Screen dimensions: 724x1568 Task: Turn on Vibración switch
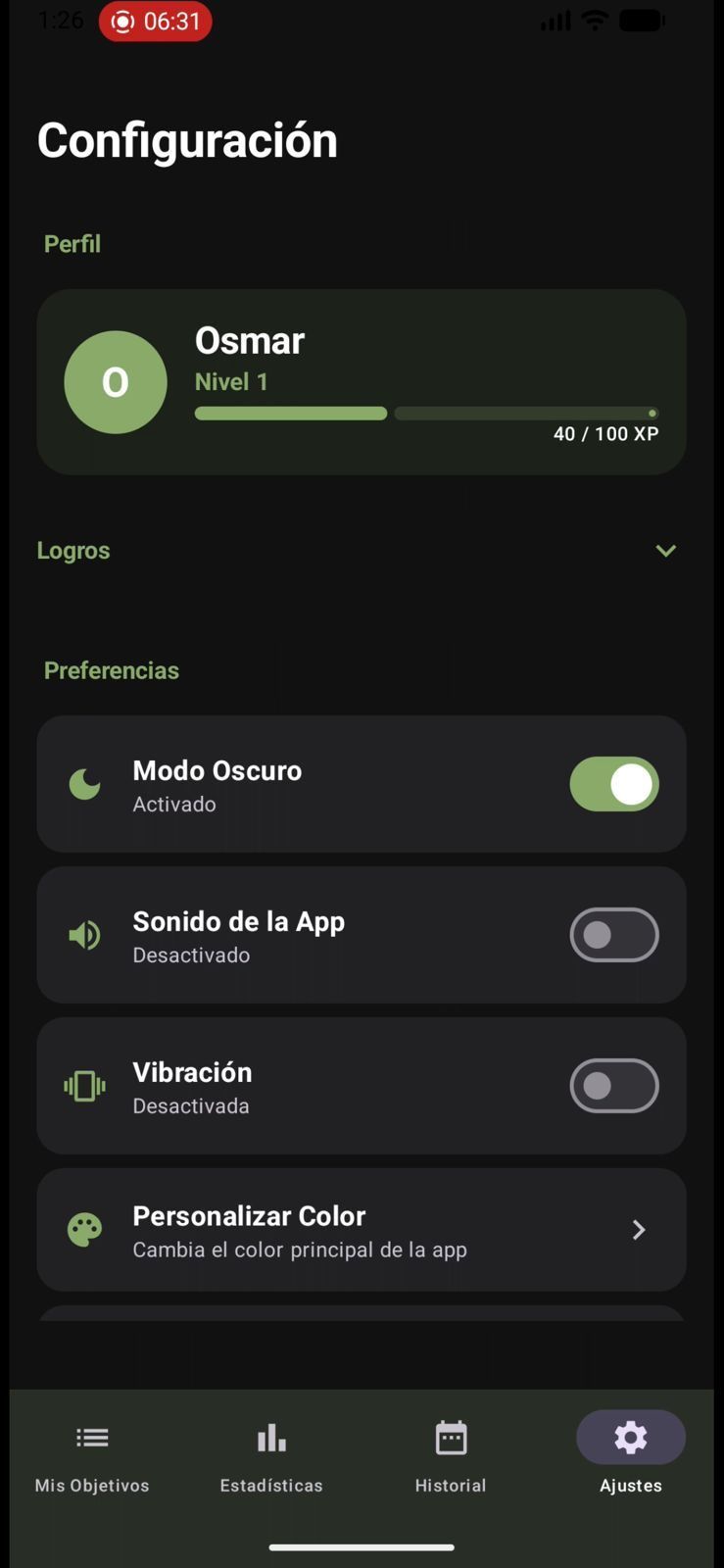[614, 1086]
